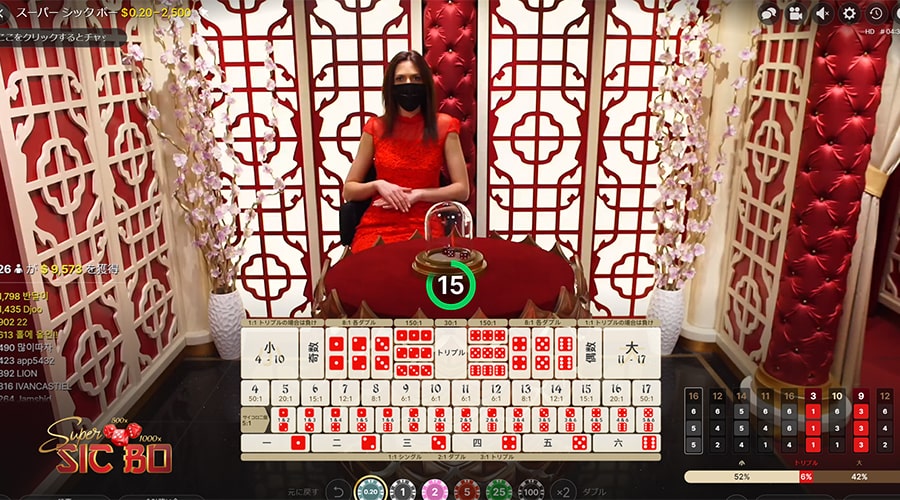This screenshot has width=900, height=500.
Task: Bet on single number 六
Action: 627,443
